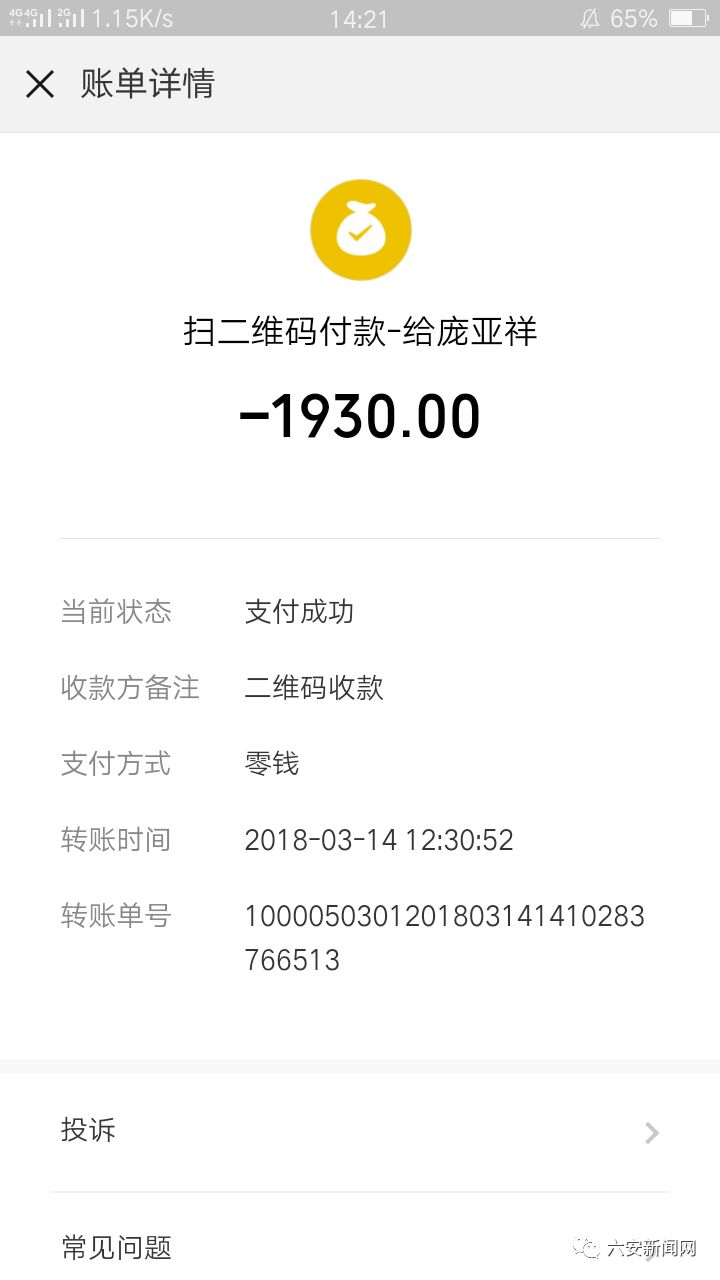Viewport: 720px width, 1280px height.
Task: Tap the X icon to exit bill details
Action: 40,84
